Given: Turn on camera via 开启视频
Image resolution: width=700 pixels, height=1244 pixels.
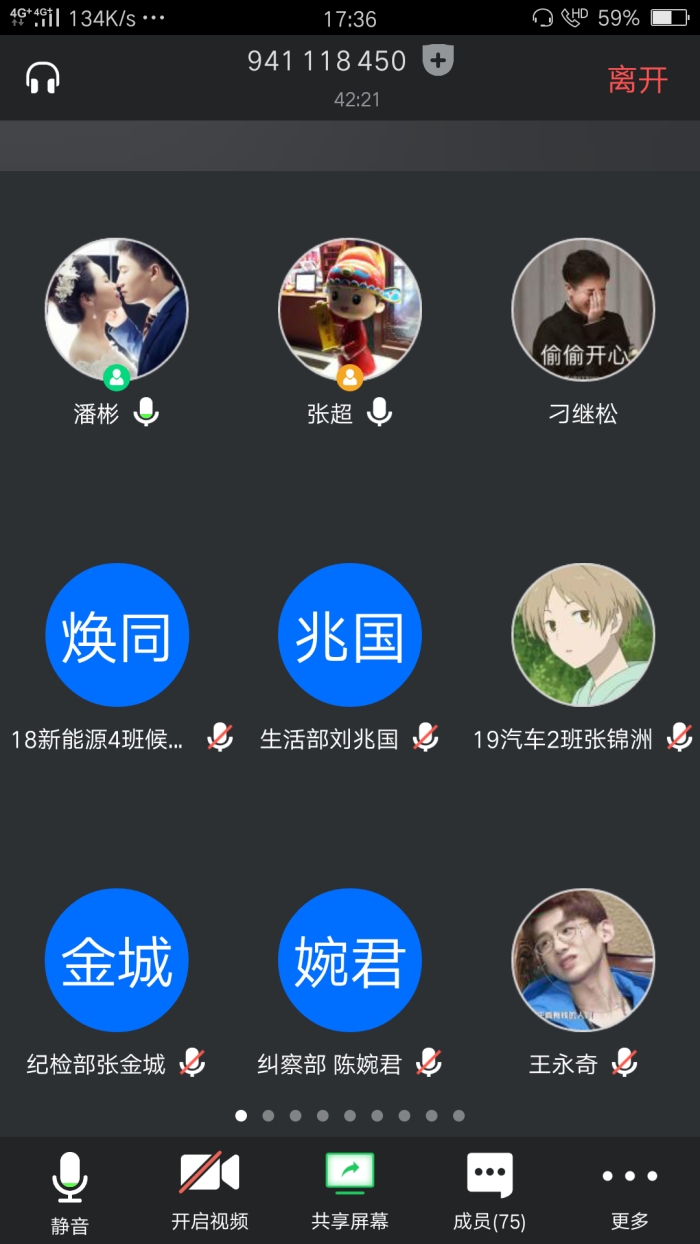Looking at the screenshot, I should click(209, 1192).
